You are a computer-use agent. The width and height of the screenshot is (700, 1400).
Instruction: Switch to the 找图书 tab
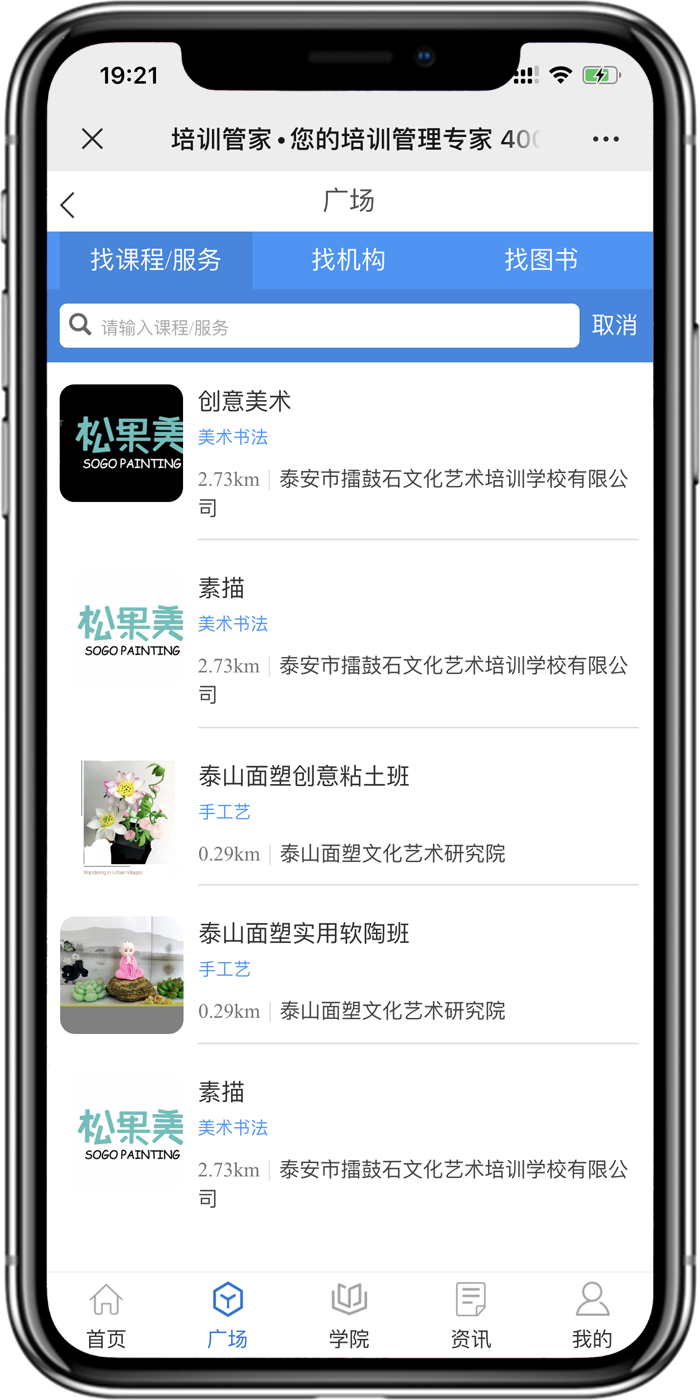[x=541, y=260]
